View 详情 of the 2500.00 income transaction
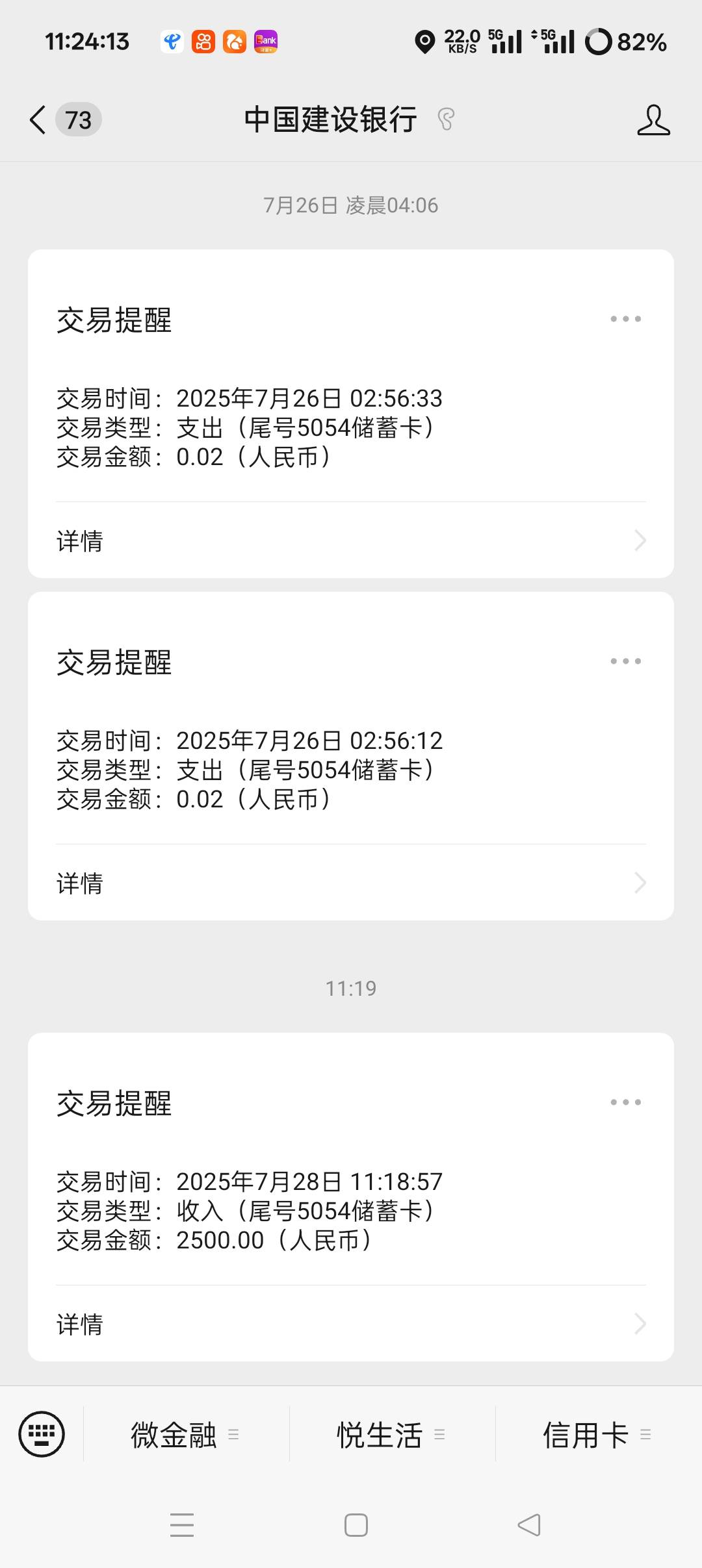The width and height of the screenshot is (702, 1568). click(x=351, y=1324)
